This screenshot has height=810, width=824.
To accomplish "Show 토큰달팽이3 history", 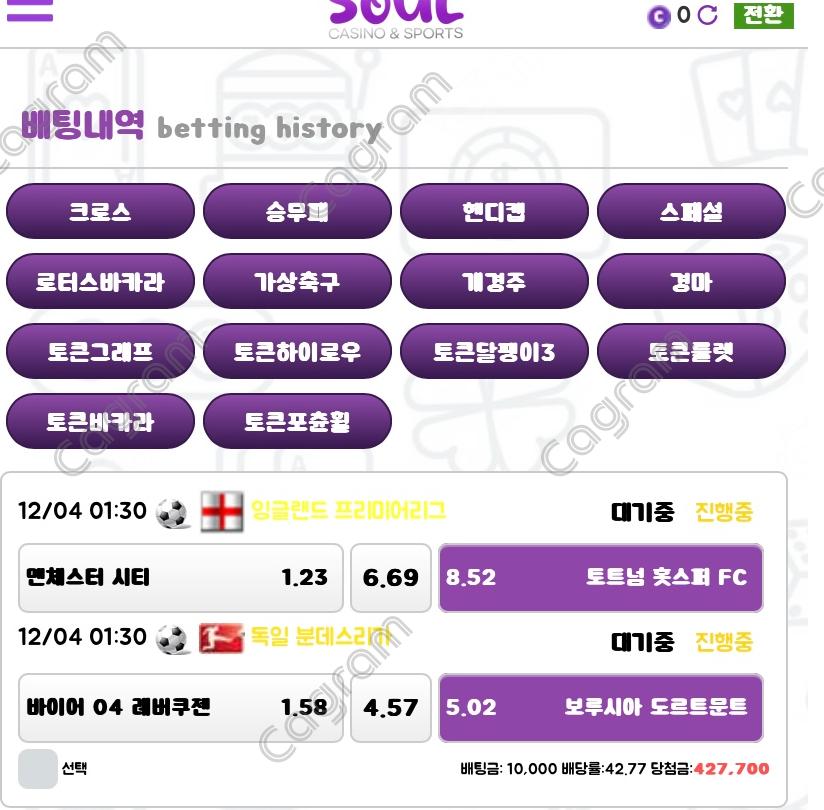I will click(494, 352).
